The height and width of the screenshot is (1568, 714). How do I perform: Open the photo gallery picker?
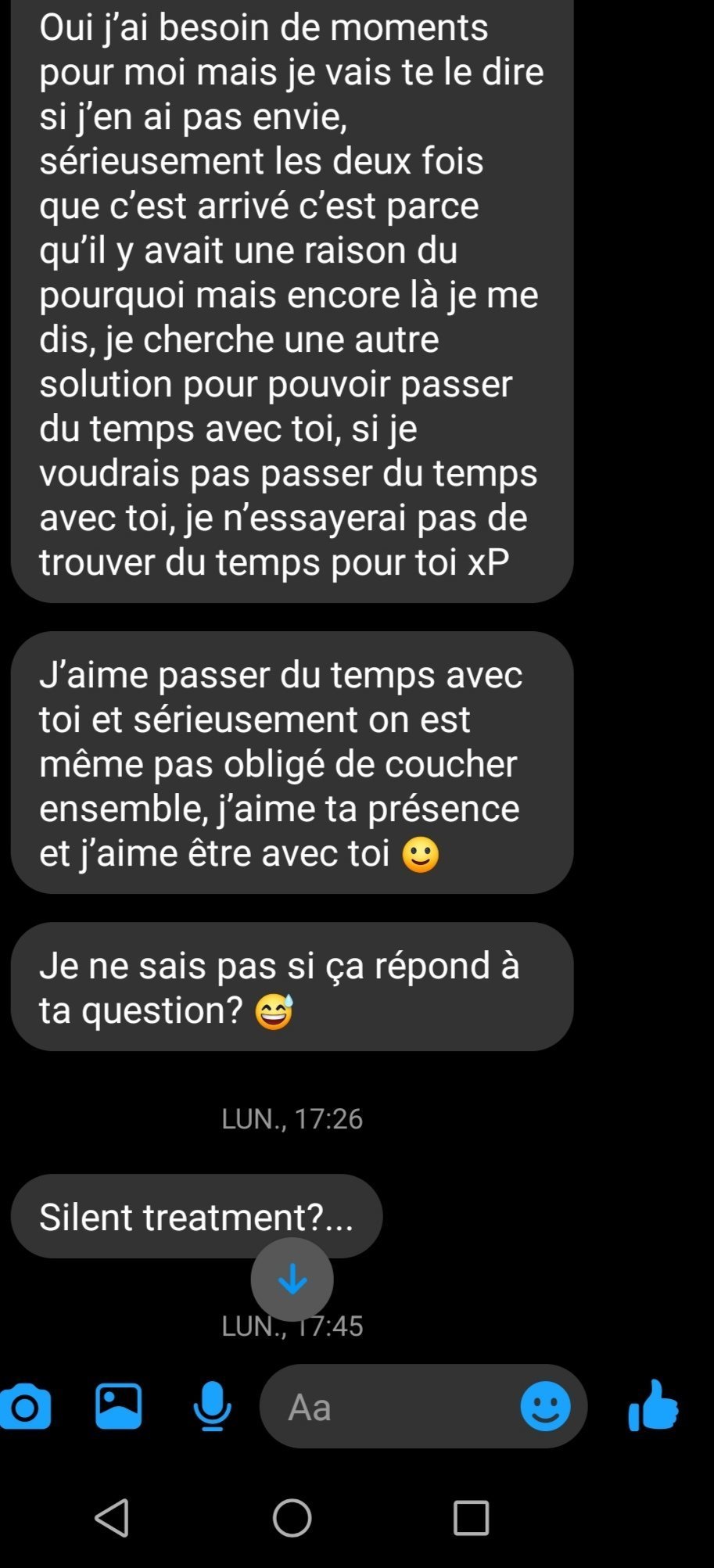point(119,1406)
